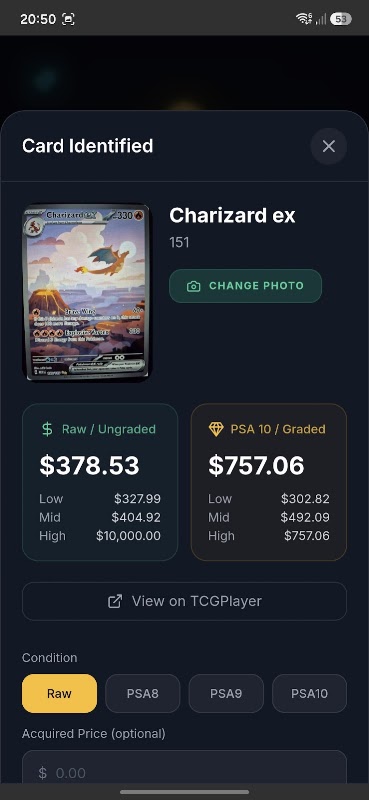Close the Card Identified dialog
Image resolution: width=369 pixels, height=800 pixels.
[329, 146]
